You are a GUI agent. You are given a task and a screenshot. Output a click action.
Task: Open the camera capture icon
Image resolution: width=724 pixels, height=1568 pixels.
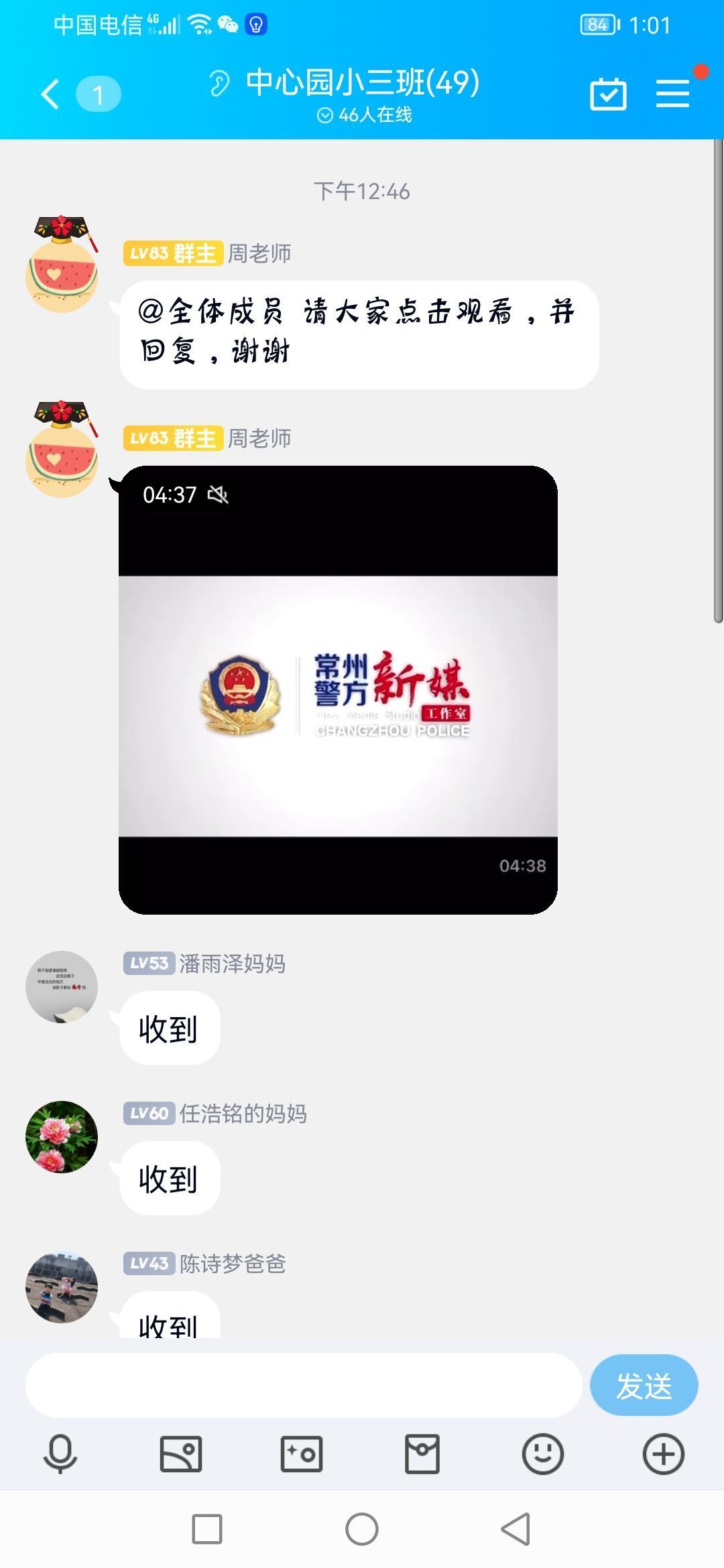(x=302, y=1454)
